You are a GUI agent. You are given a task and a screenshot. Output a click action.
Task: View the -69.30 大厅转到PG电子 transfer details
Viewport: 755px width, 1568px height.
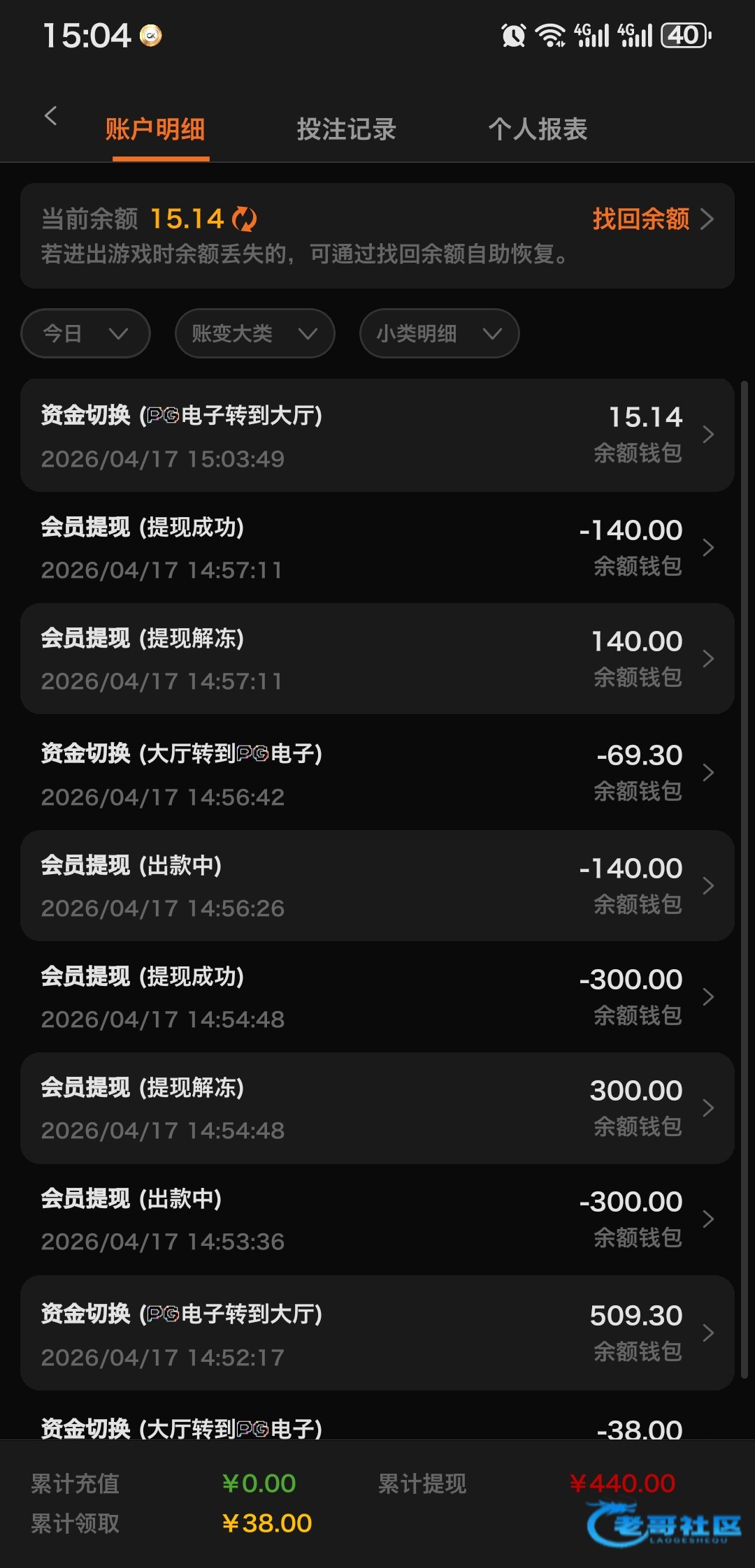377,773
